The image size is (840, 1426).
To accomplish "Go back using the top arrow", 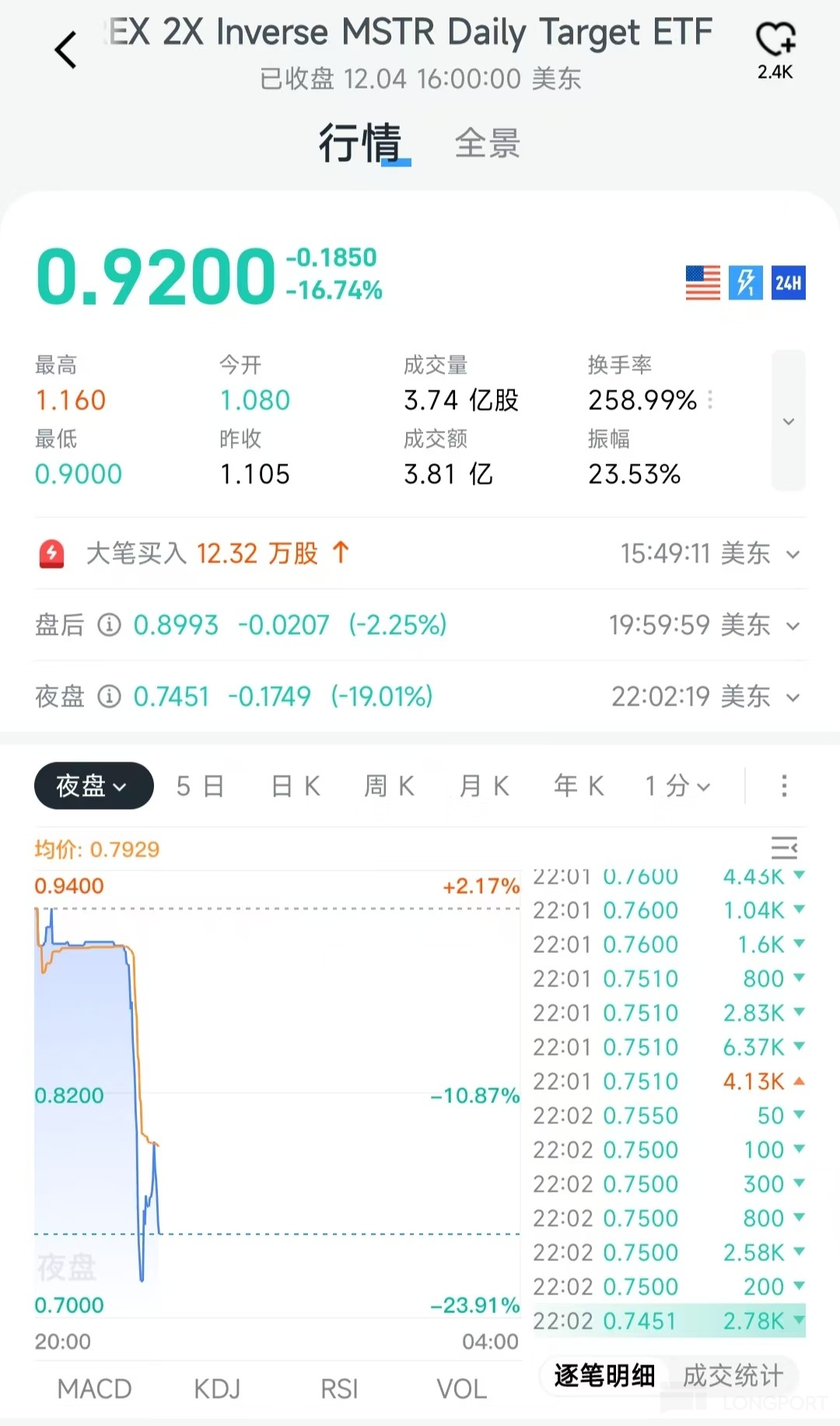I will click(66, 51).
